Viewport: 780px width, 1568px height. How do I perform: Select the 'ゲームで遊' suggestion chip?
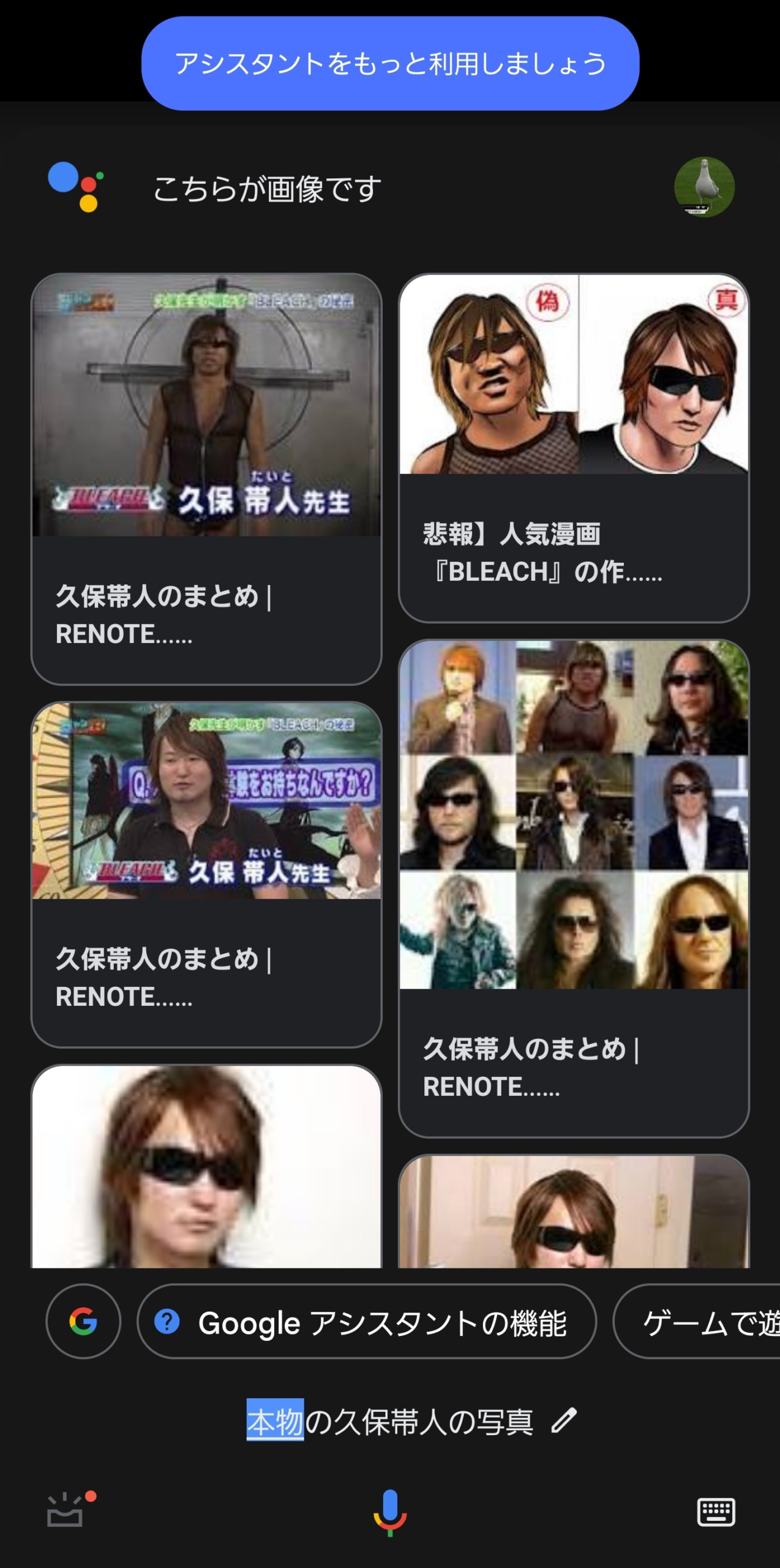704,1321
